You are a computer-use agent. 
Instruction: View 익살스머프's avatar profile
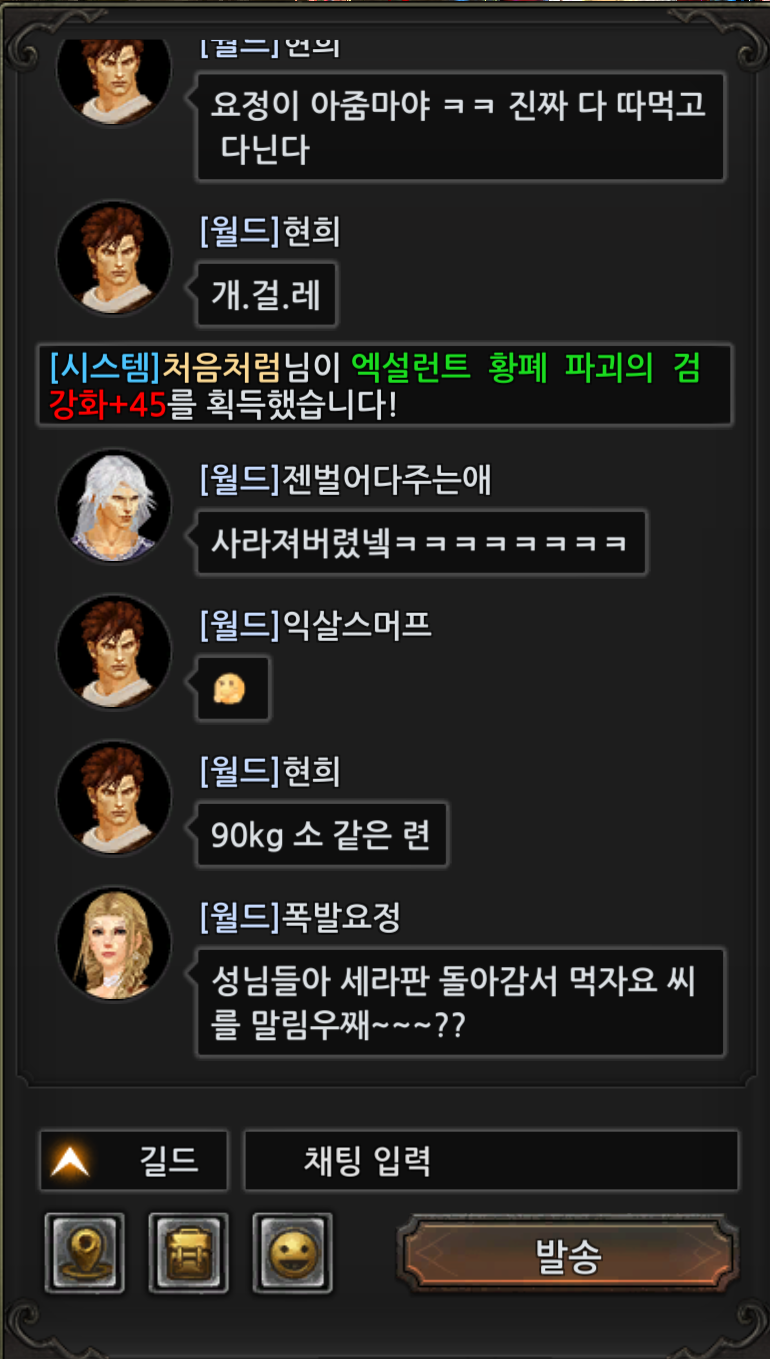pos(113,651)
